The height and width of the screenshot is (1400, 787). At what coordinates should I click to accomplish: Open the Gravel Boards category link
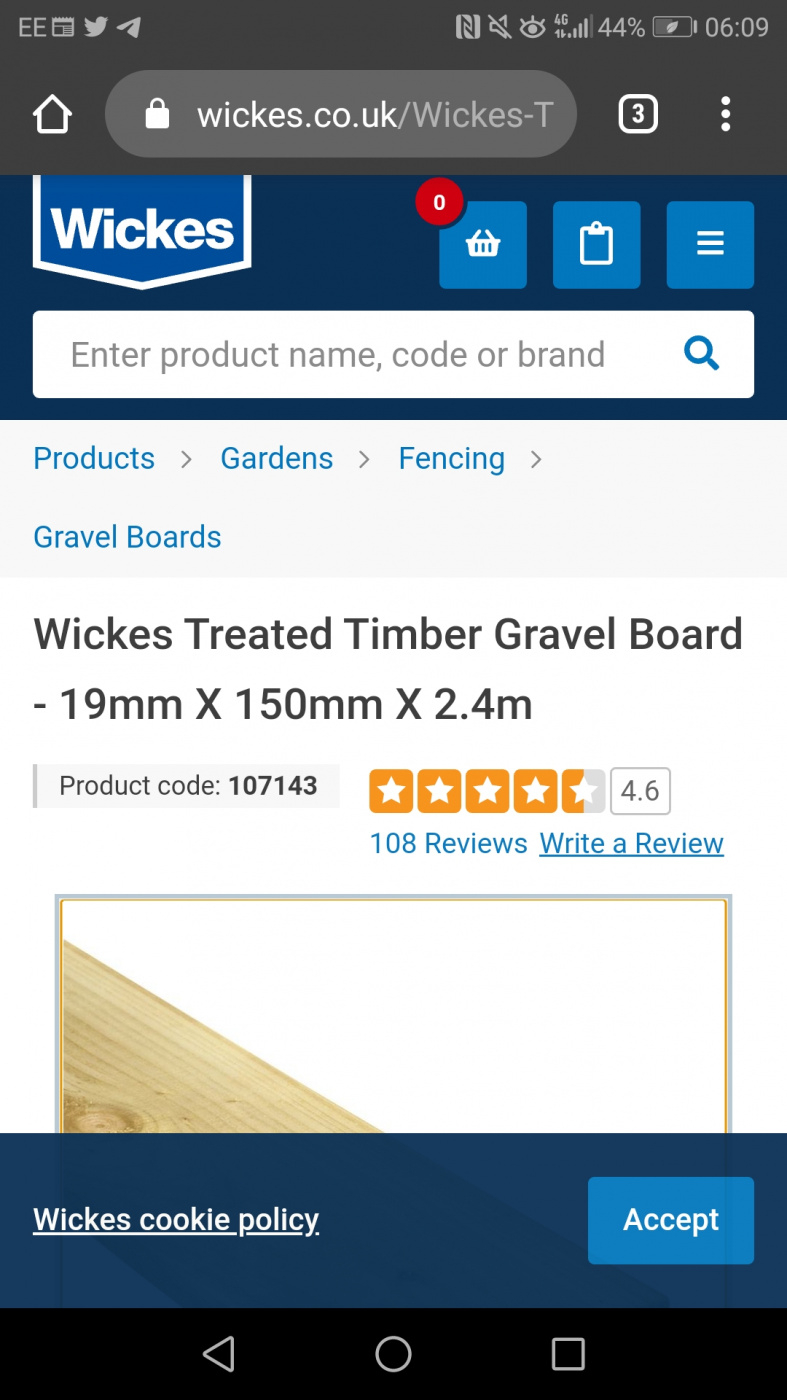click(127, 537)
